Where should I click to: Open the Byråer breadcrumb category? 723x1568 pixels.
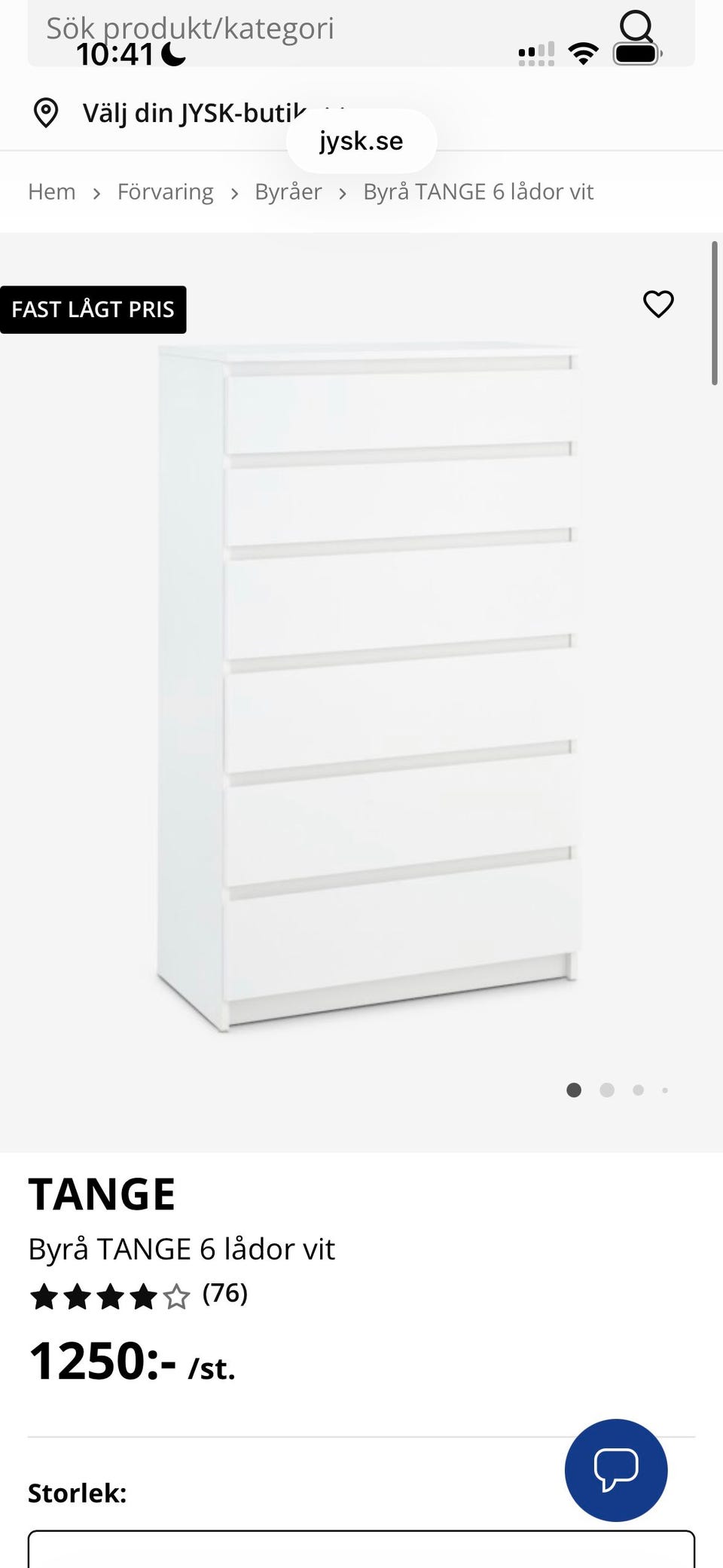pyautogui.click(x=288, y=192)
